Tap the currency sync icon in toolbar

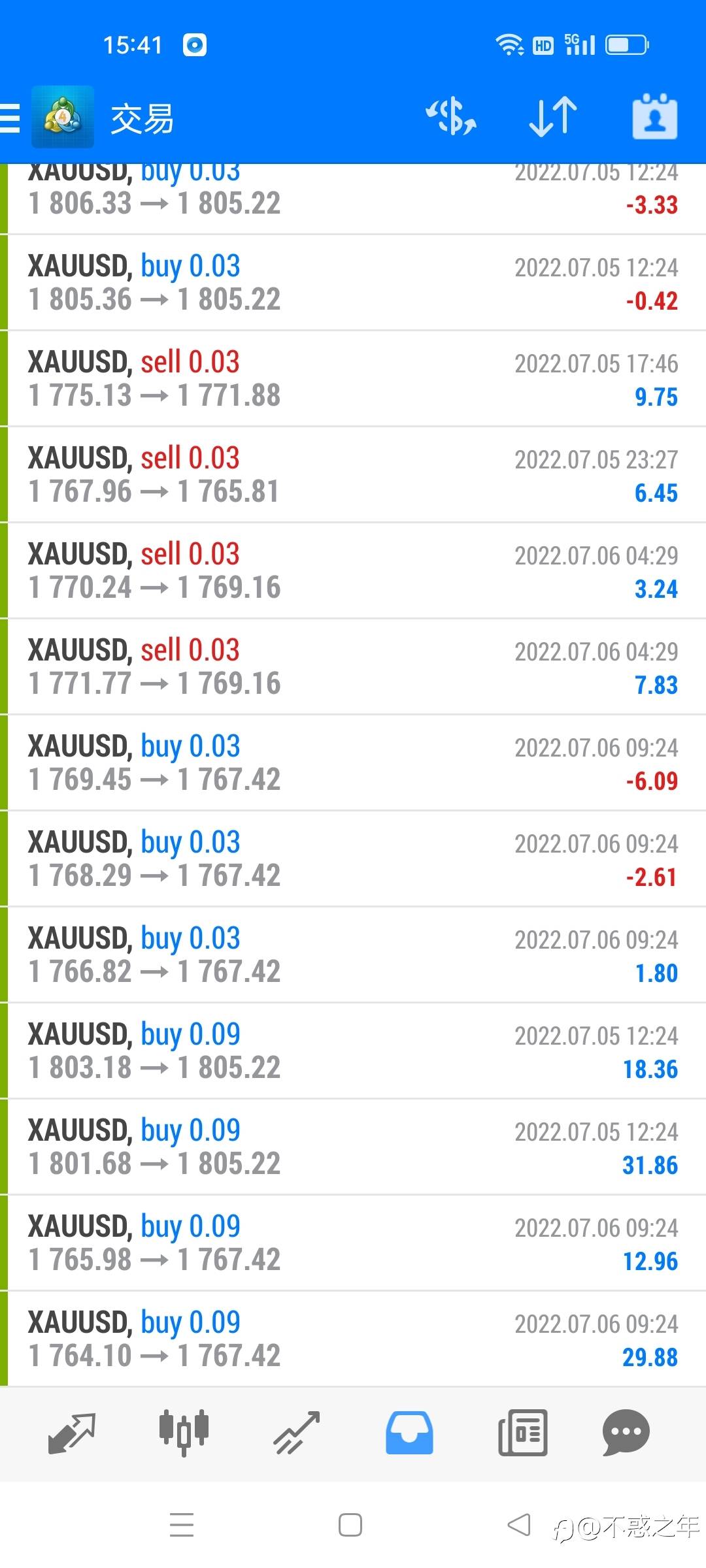pos(451,117)
